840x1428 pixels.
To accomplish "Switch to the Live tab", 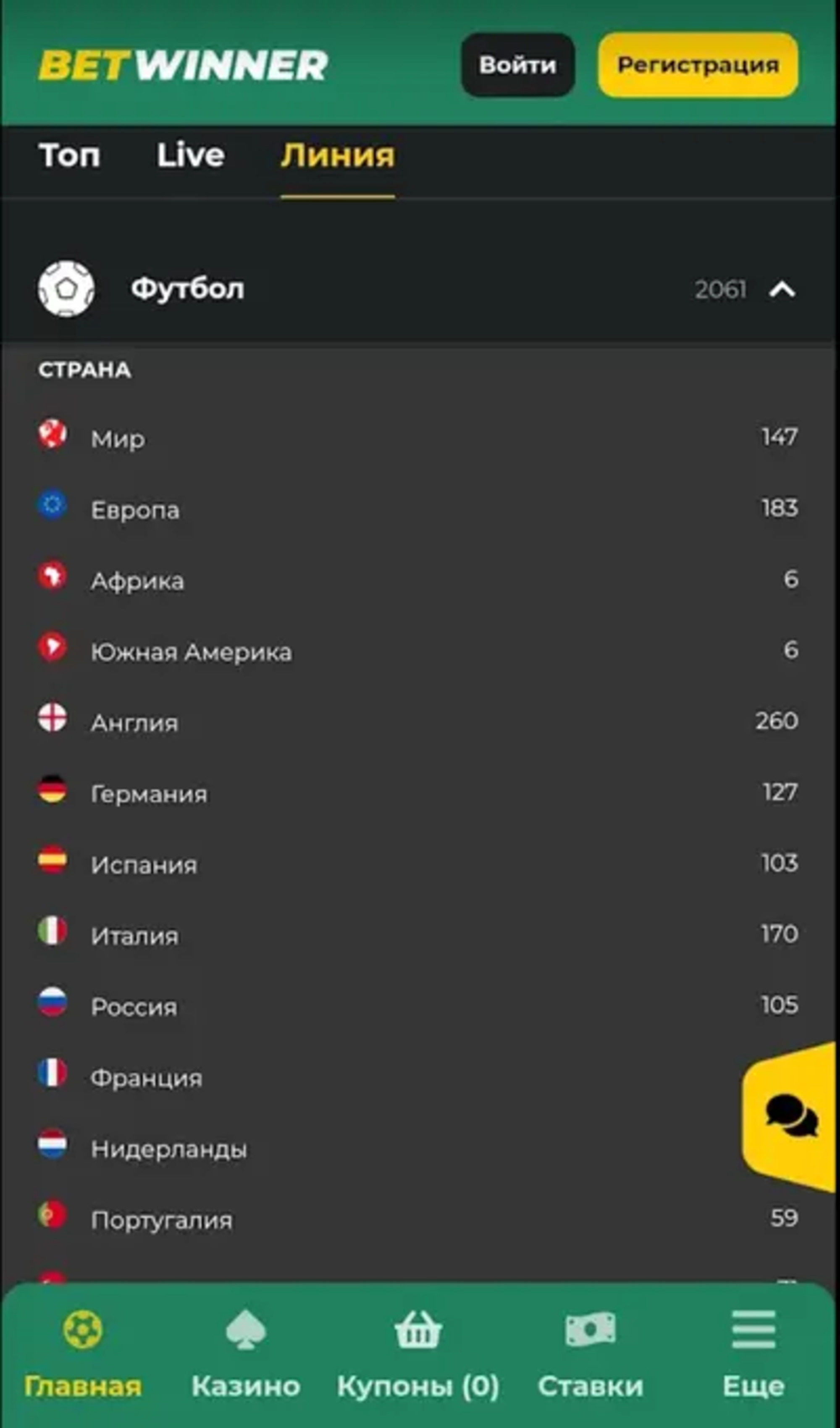I will click(190, 155).
